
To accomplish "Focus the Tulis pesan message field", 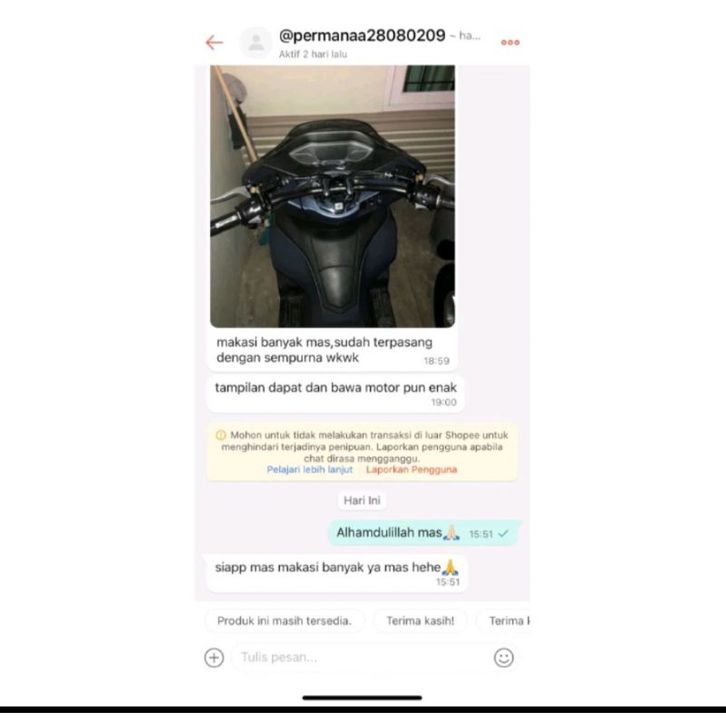I will (360, 657).
